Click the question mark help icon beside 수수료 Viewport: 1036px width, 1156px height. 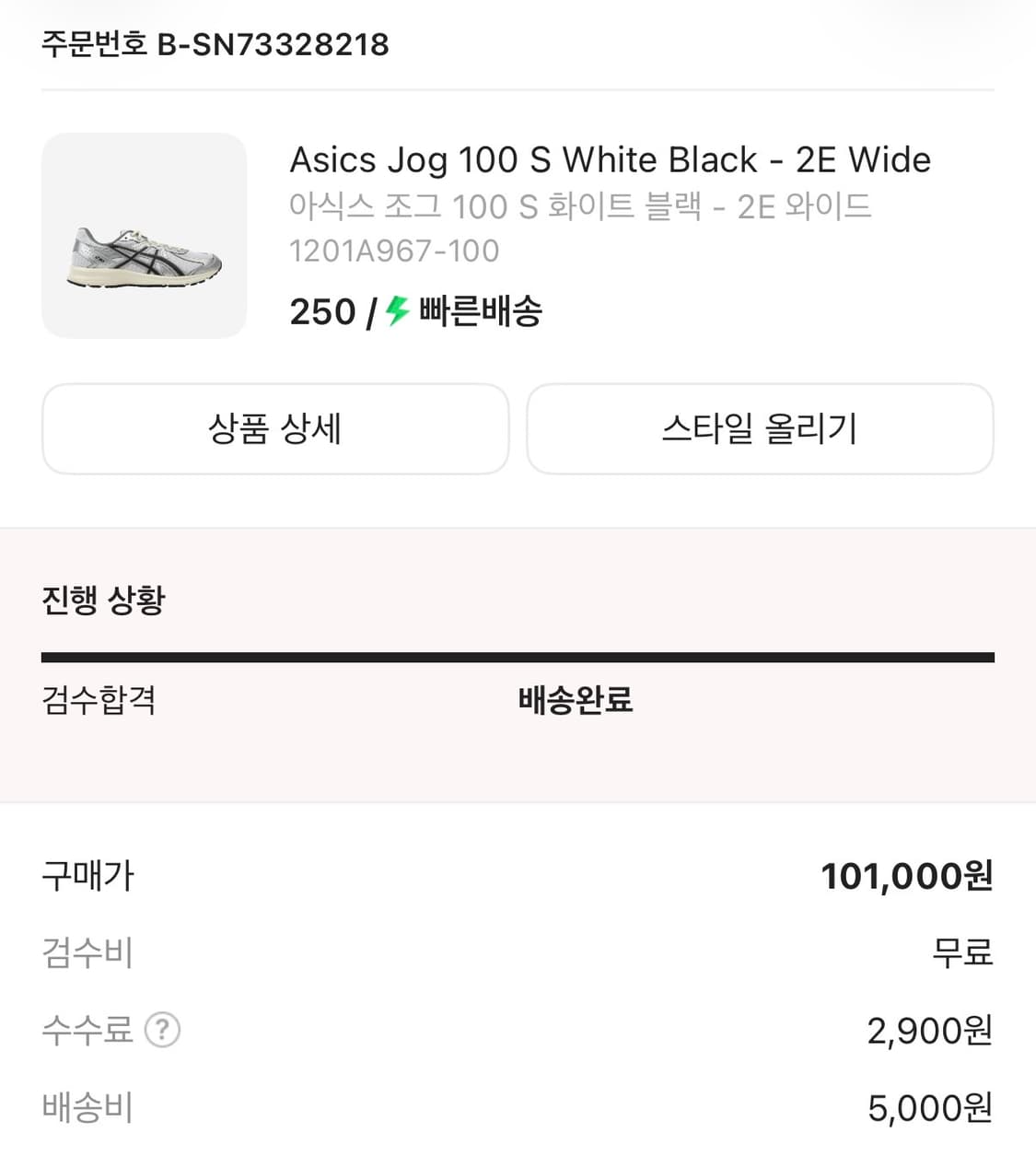click(163, 1031)
